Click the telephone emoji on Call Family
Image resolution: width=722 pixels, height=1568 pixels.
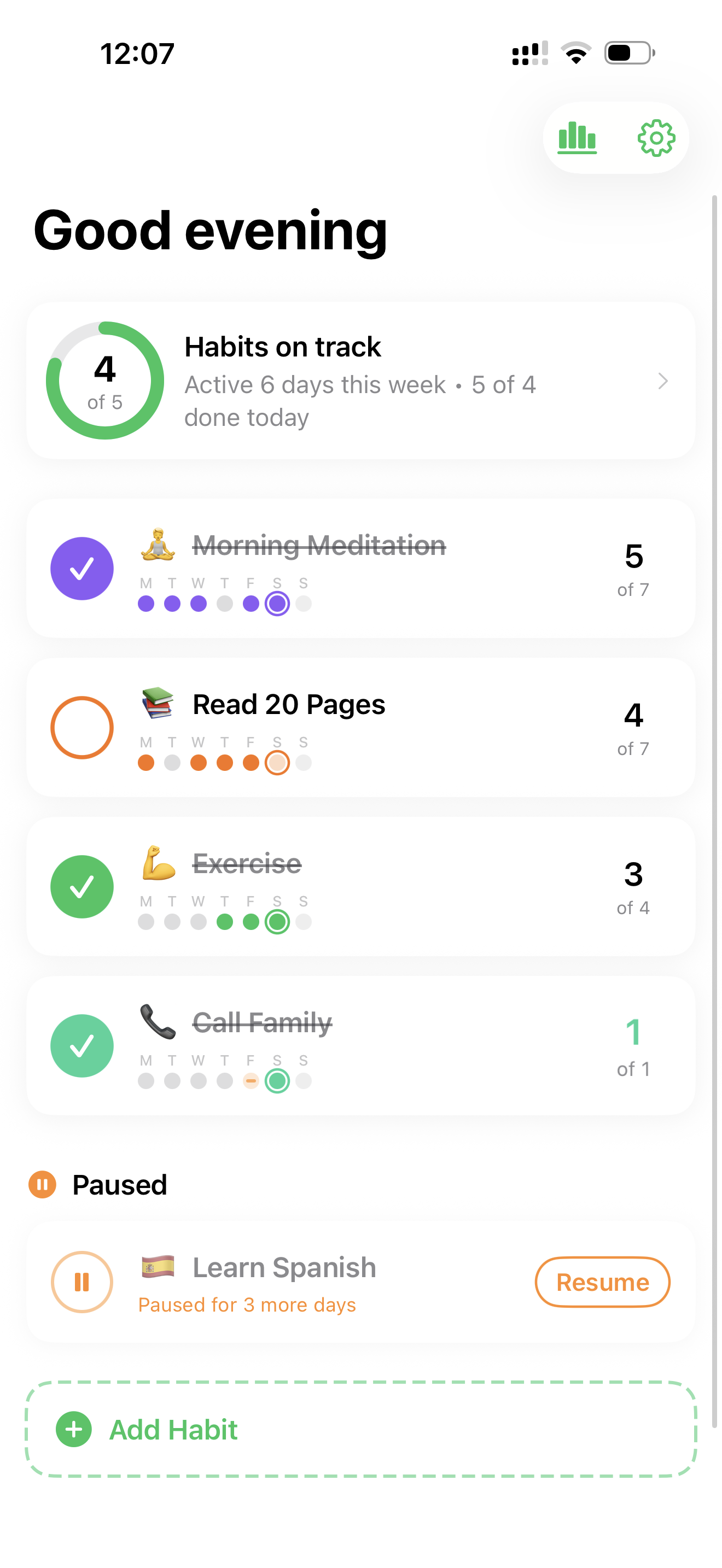pyautogui.click(x=157, y=1022)
